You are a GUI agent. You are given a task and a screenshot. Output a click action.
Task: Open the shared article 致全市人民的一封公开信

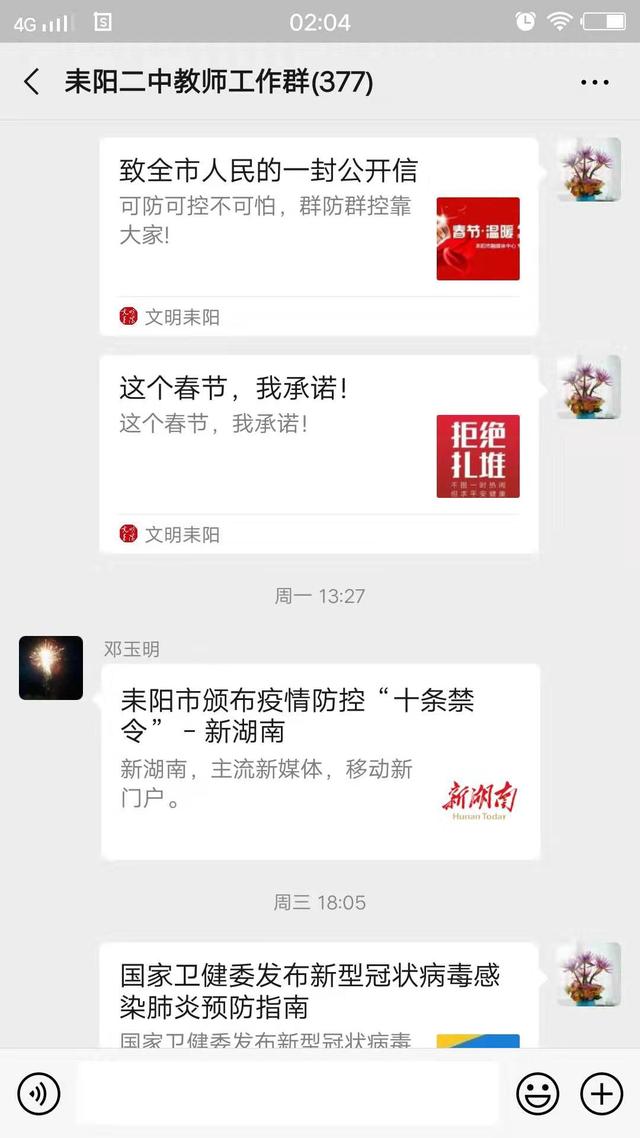click(318, 236)
